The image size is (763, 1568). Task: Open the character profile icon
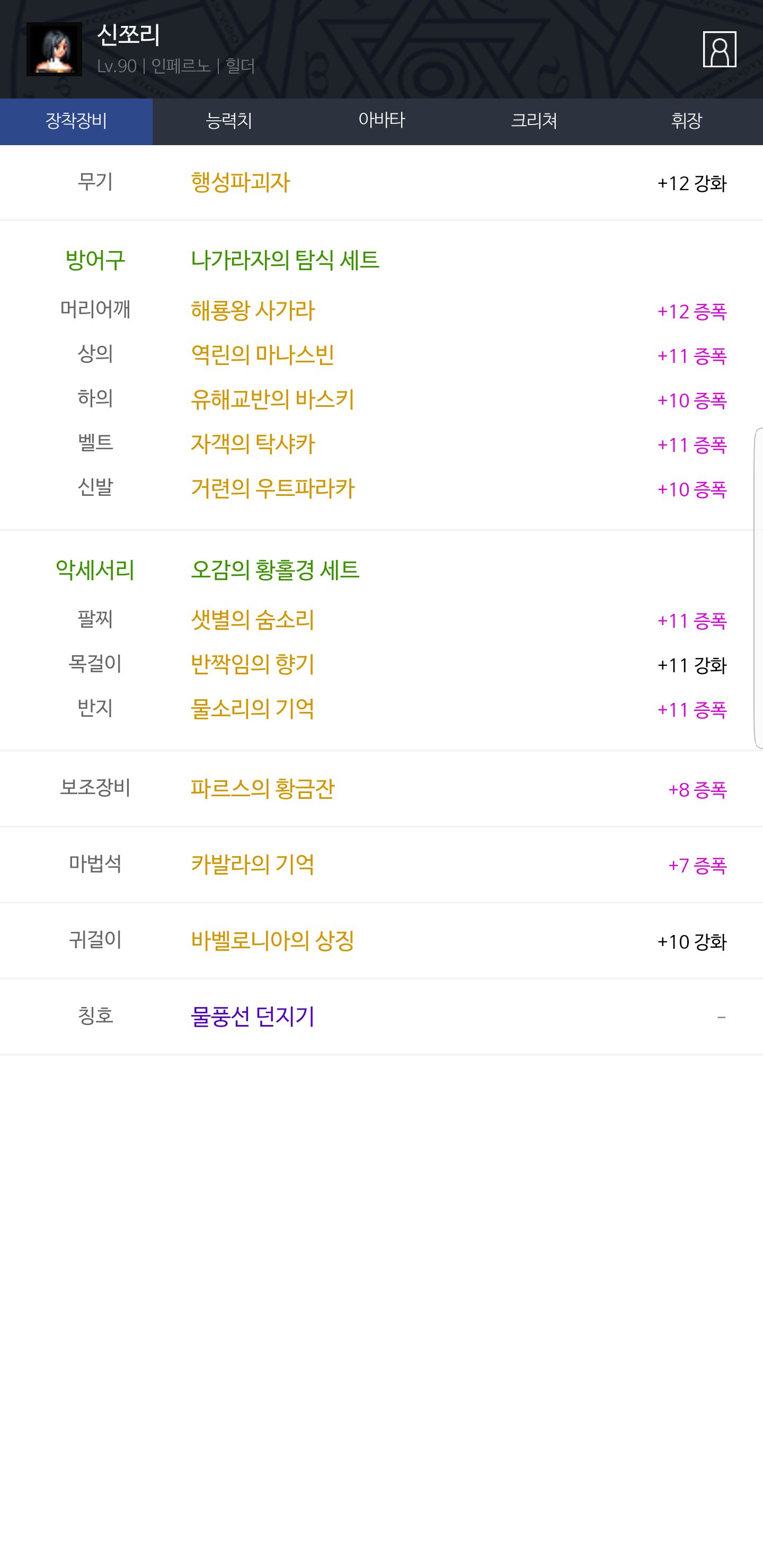tap(719, 49)
